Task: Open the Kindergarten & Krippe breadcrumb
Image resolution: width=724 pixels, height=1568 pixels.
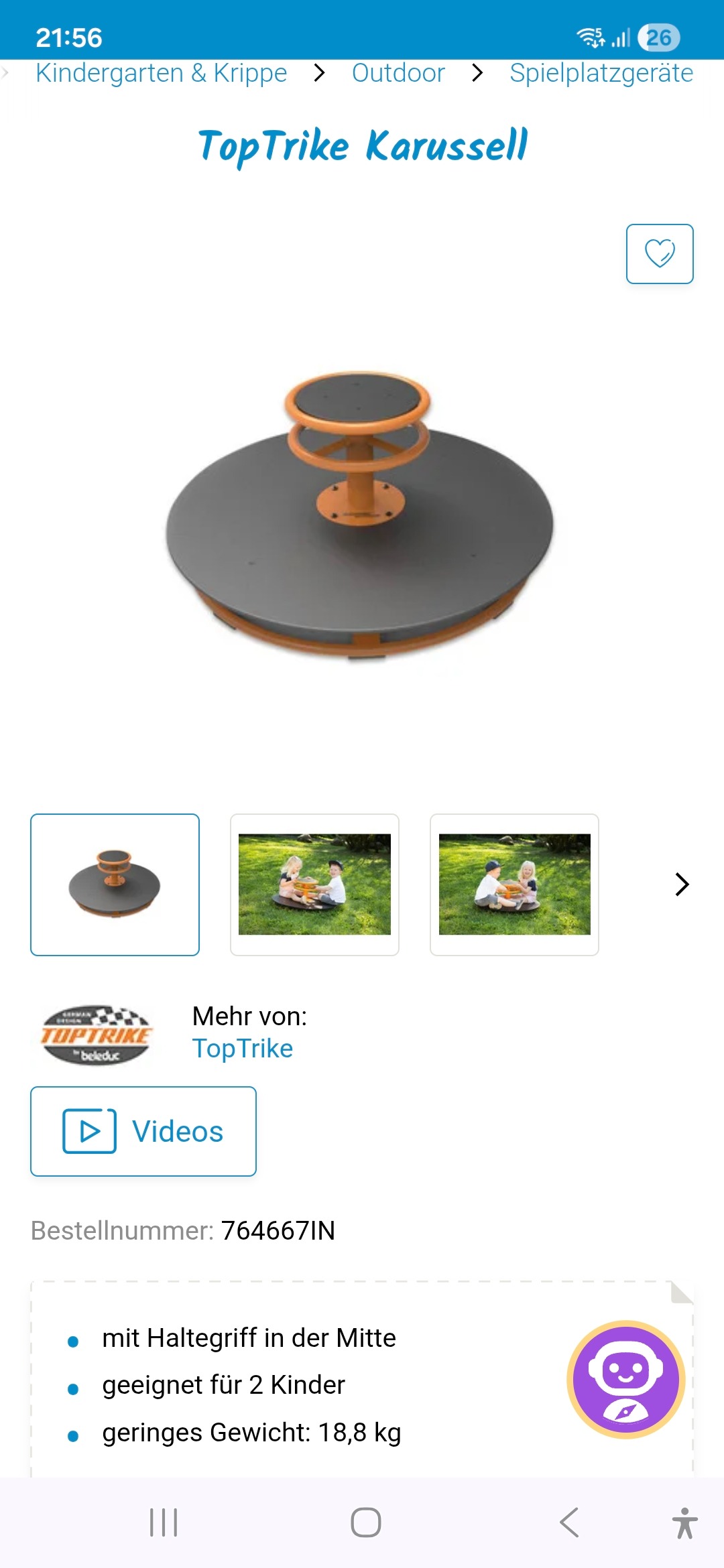Action: tap(161, 73)
